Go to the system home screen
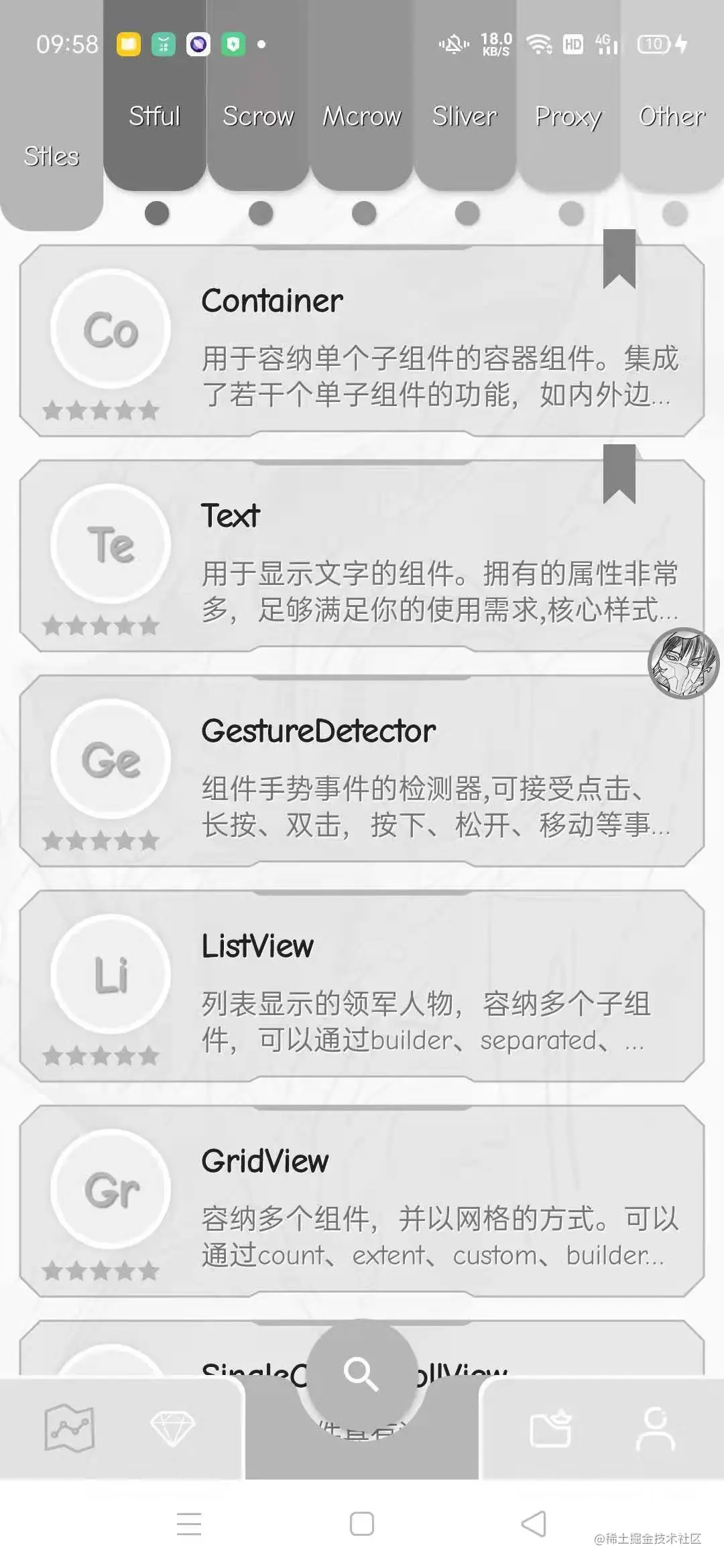 pyautogui.click(x=362, y=1524)
